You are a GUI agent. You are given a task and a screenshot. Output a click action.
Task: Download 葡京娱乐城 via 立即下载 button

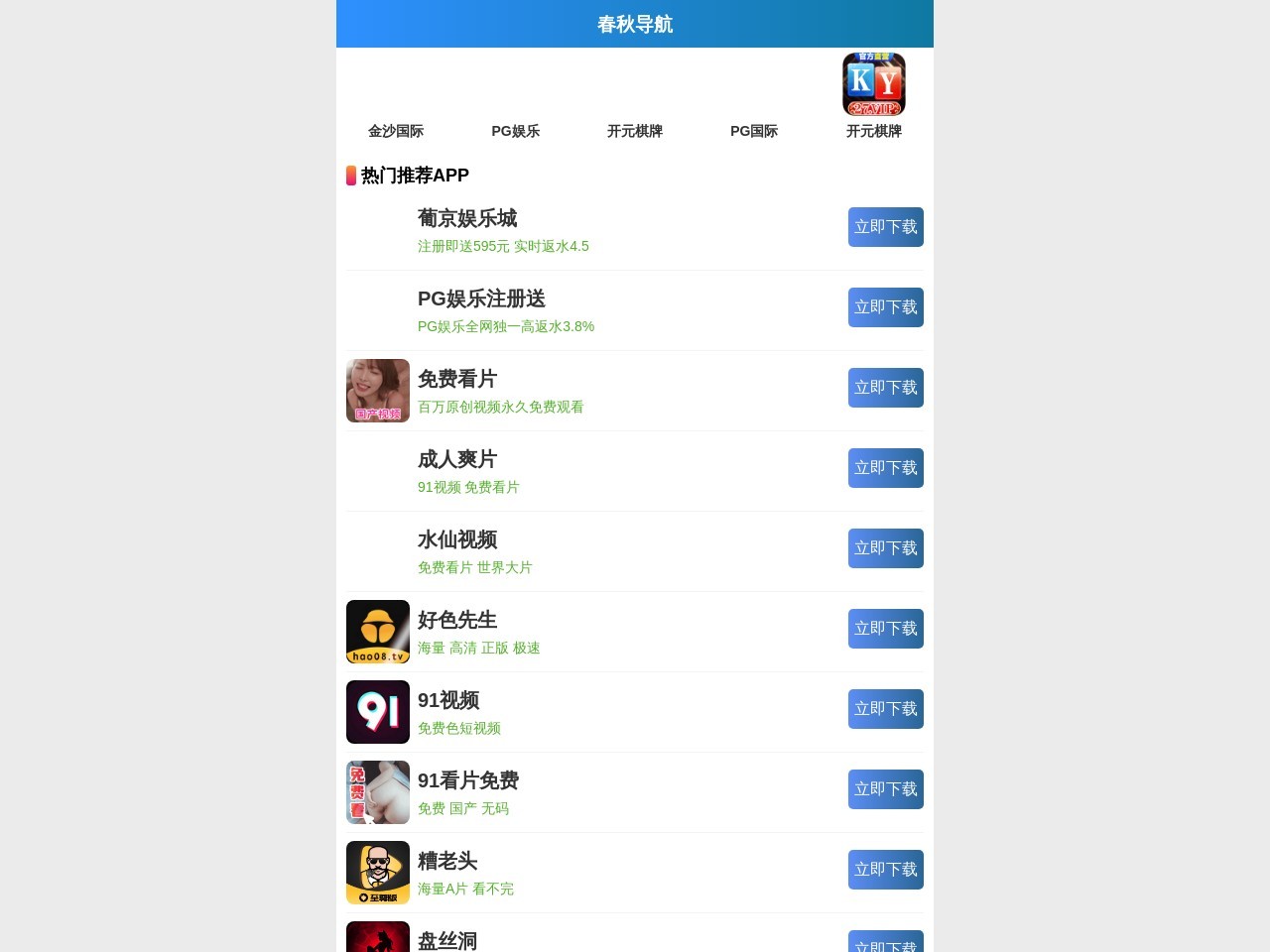point(885,227)
